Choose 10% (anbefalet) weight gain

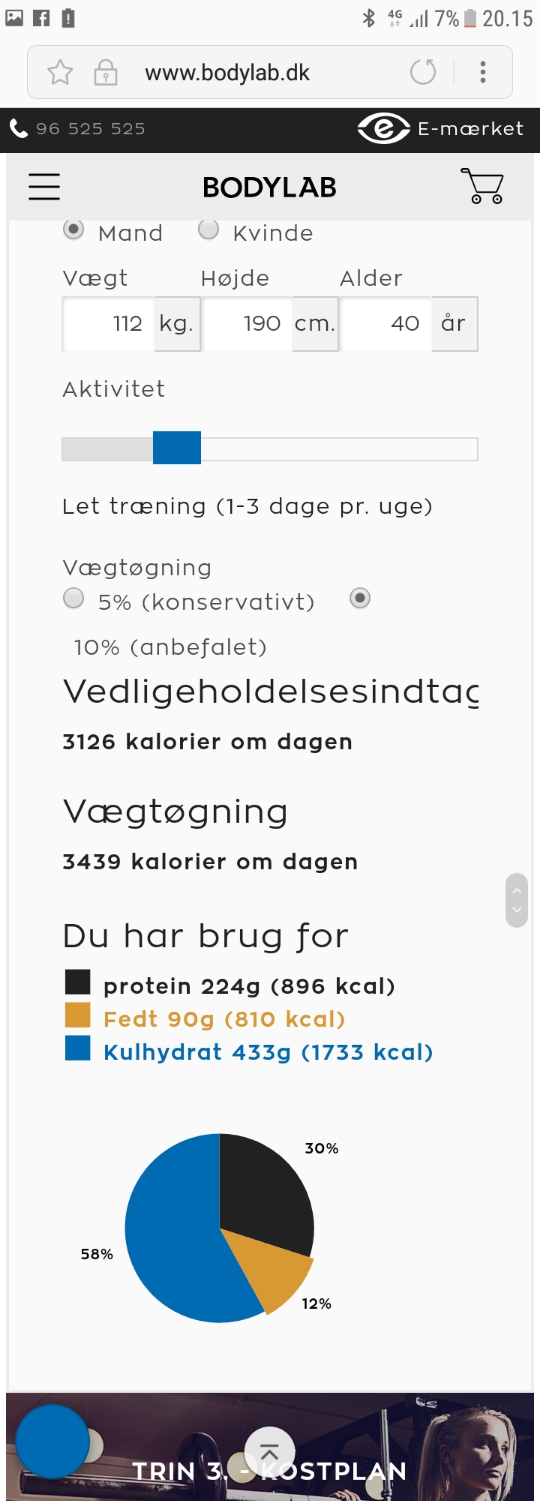(360, 598)
